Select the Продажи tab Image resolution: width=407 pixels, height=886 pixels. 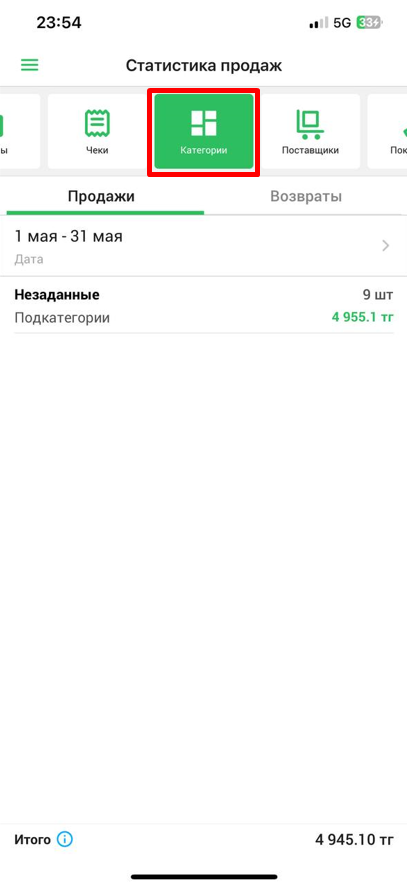(102, 197)
